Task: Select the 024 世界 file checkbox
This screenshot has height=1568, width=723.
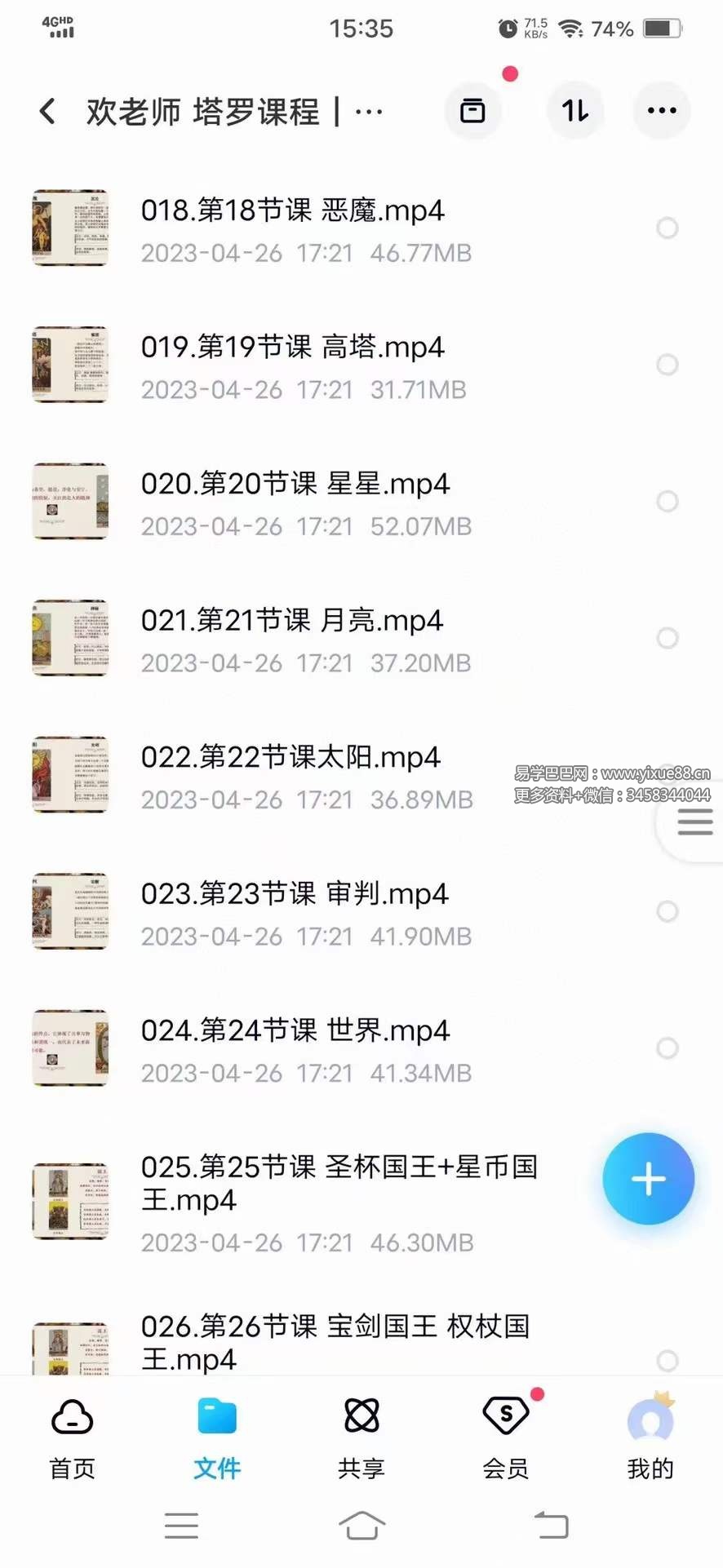Action: (x=669, y=1048)
